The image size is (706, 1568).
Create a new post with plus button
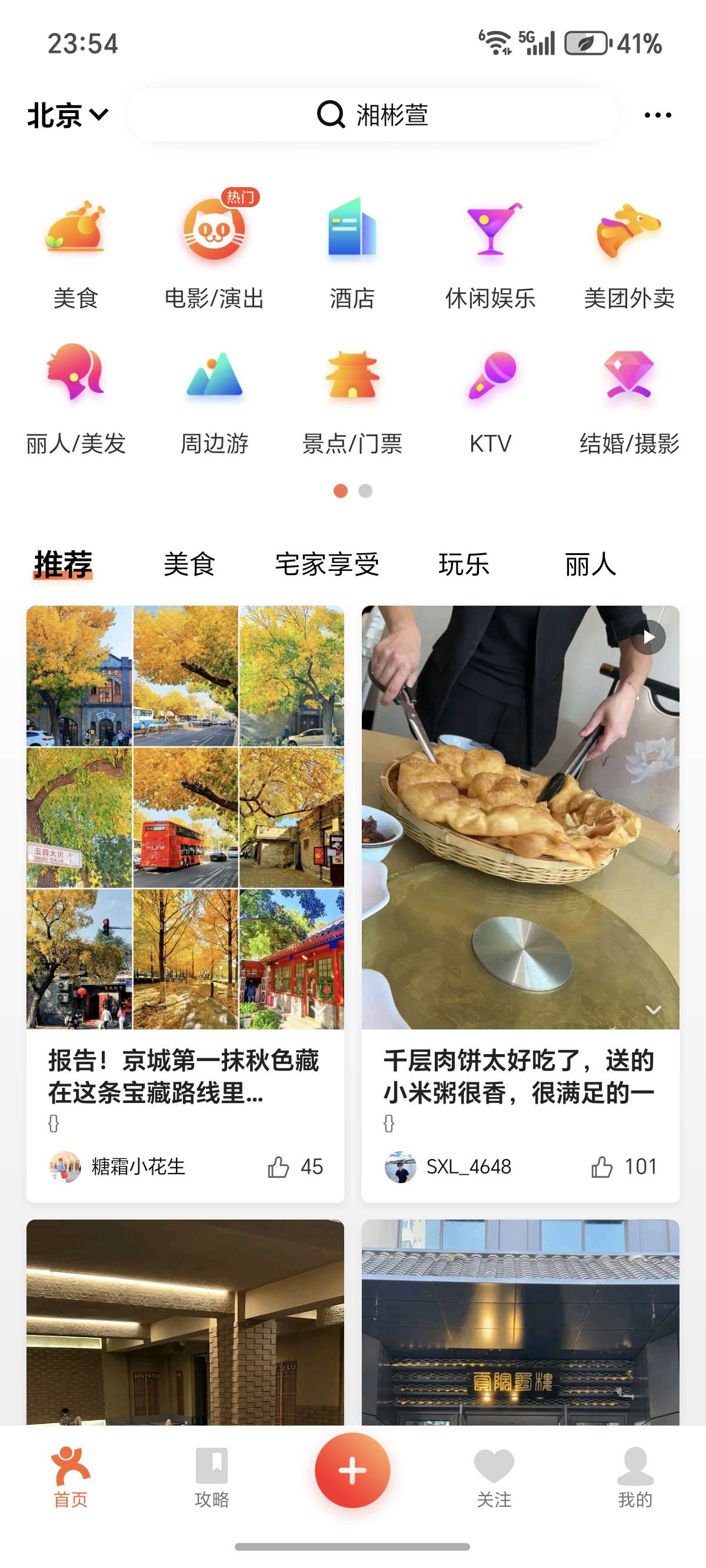[352, 1470]
